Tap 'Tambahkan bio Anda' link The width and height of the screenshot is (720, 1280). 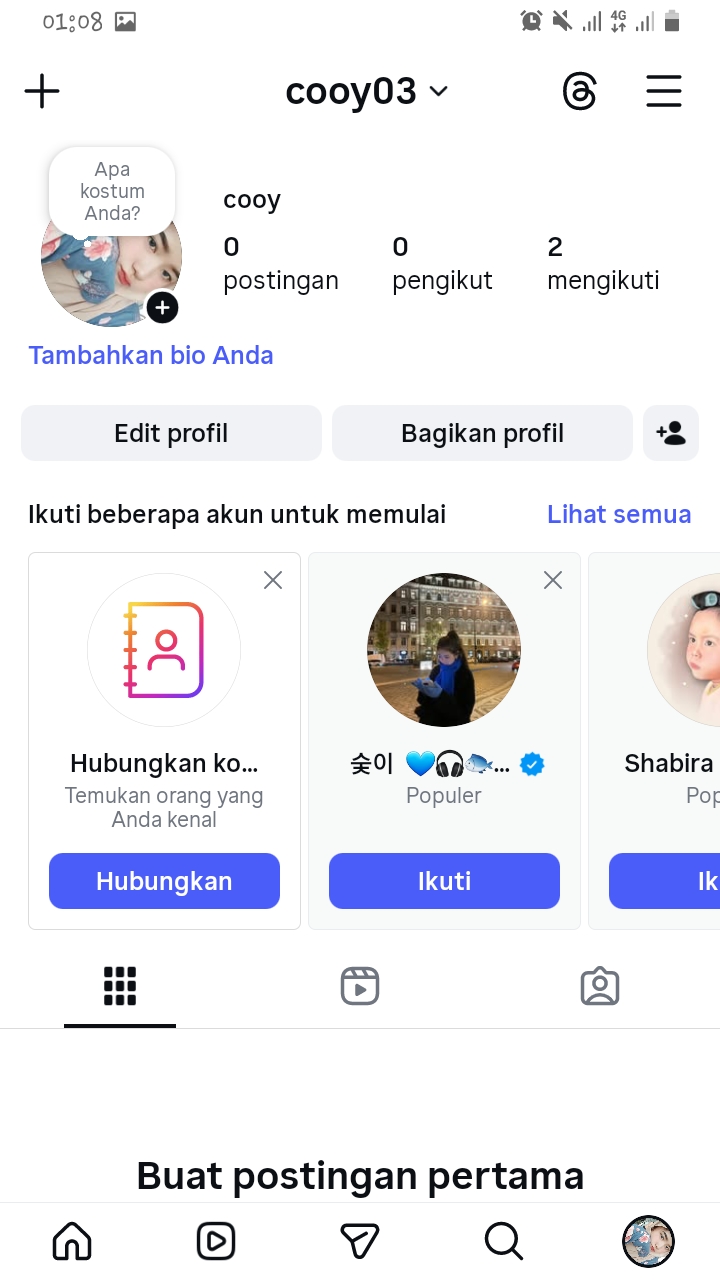pyautogui.click(x=151, y=355)
